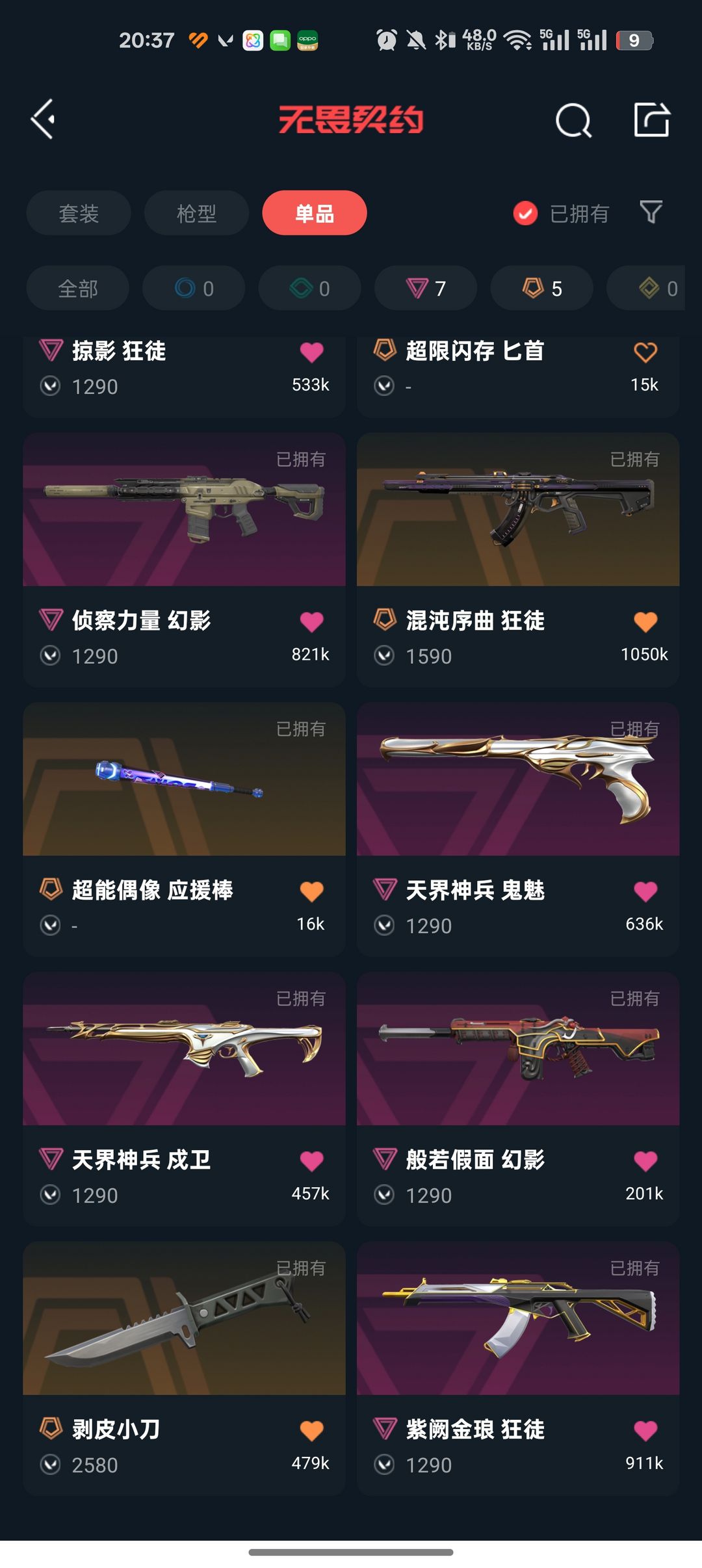Viewport: 702px width, 1568px height.
Task: Open the funnel filter icon
Action: pyautogui.click(x=651, y=213)
